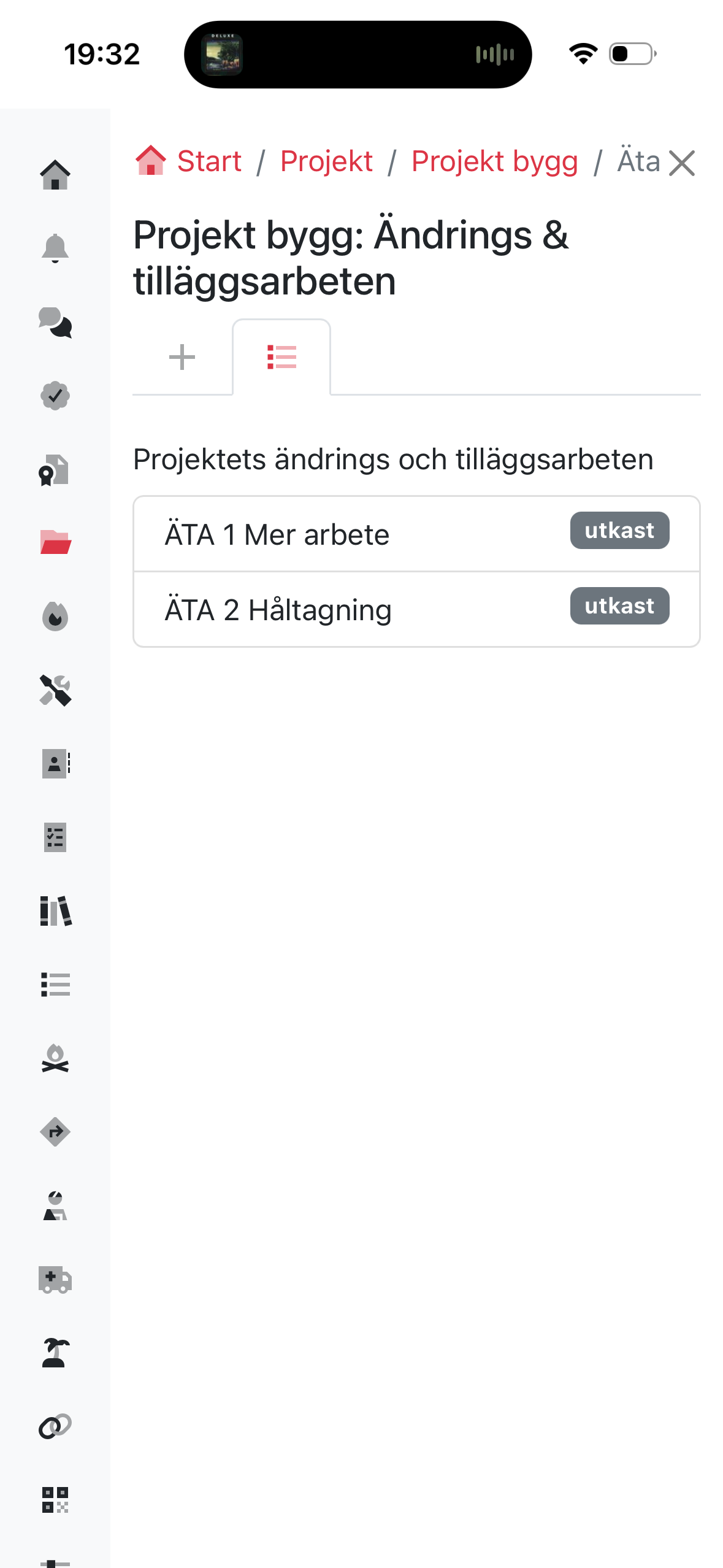Open the verified checkmark badge icon
The height and width of the screenshot is (1568, 723).
pyautogui.click(x=55, y=396)
